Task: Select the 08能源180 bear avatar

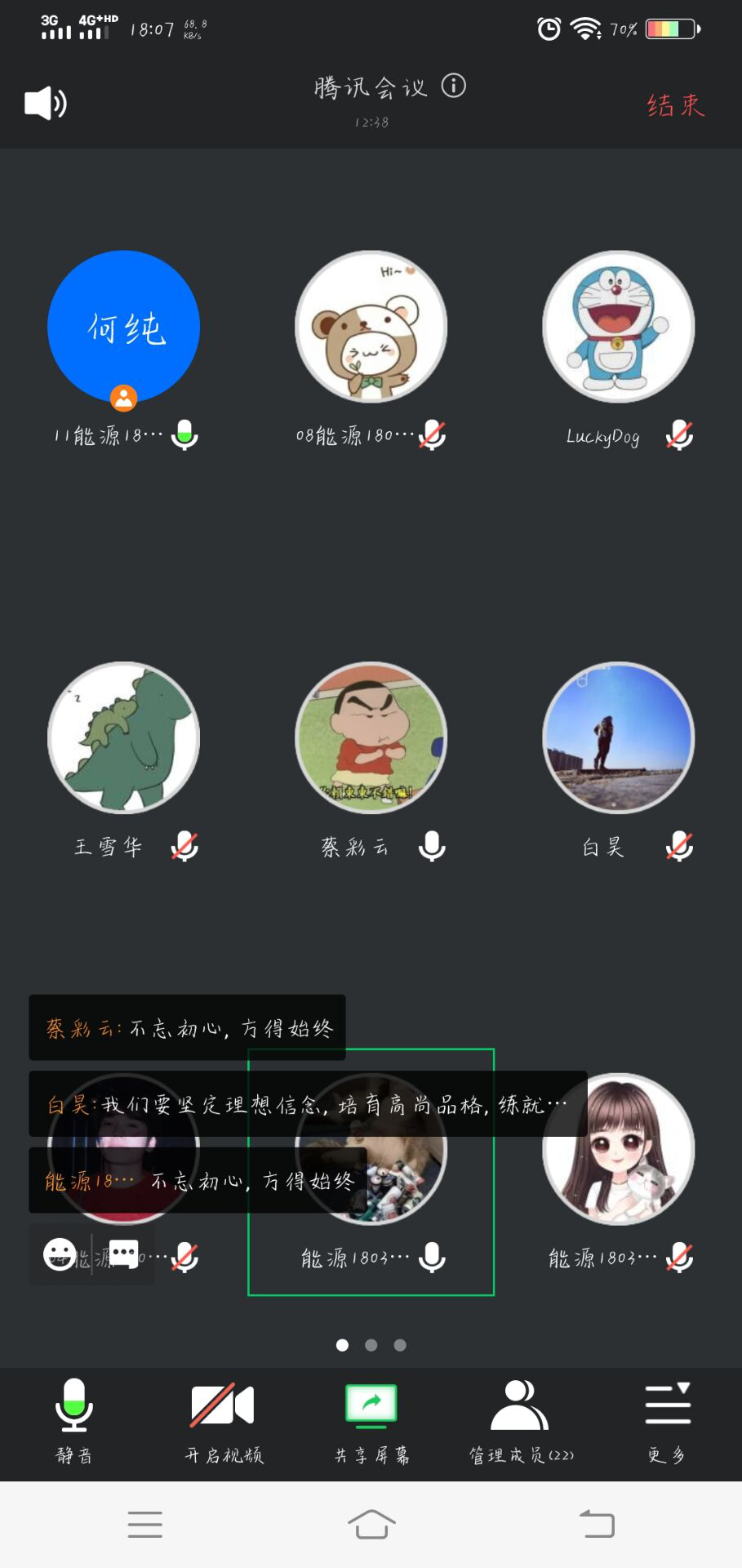Action: tap(371, 327)
